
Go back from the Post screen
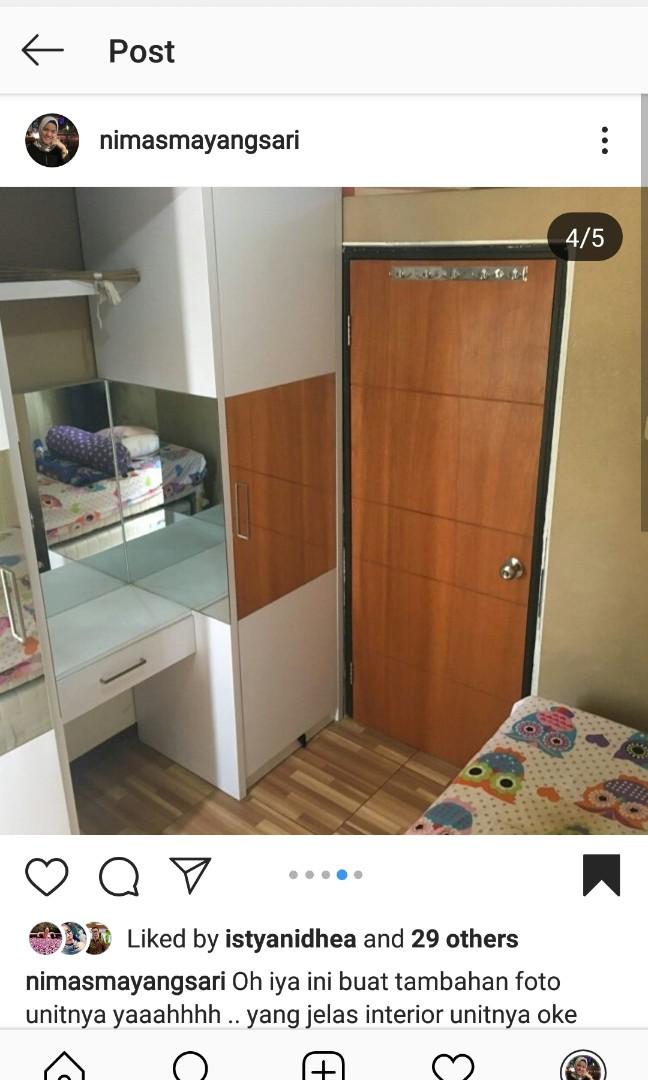(x=42, y=50)
